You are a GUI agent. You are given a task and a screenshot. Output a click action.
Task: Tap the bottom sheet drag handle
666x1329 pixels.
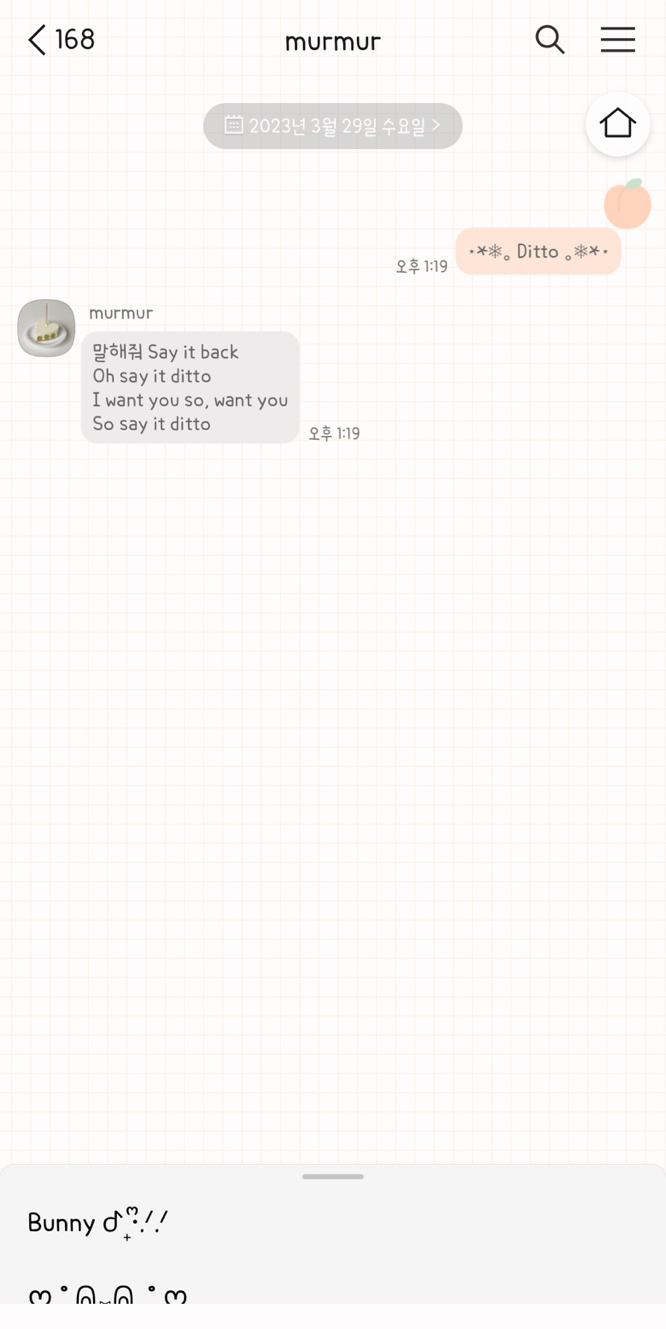click(x=332, y=1177)
